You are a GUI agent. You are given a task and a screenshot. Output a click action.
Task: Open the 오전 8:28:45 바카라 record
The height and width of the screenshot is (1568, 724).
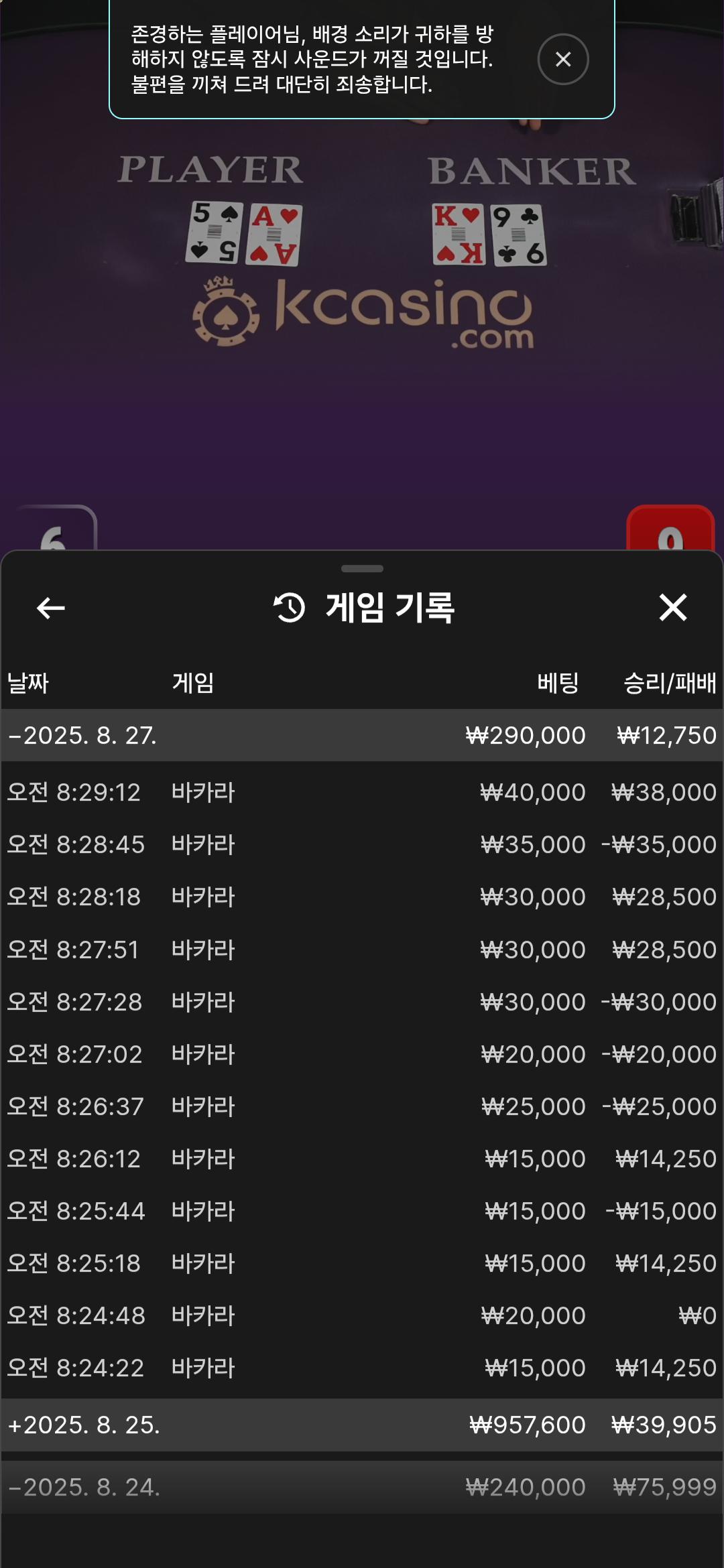[362, 844]
